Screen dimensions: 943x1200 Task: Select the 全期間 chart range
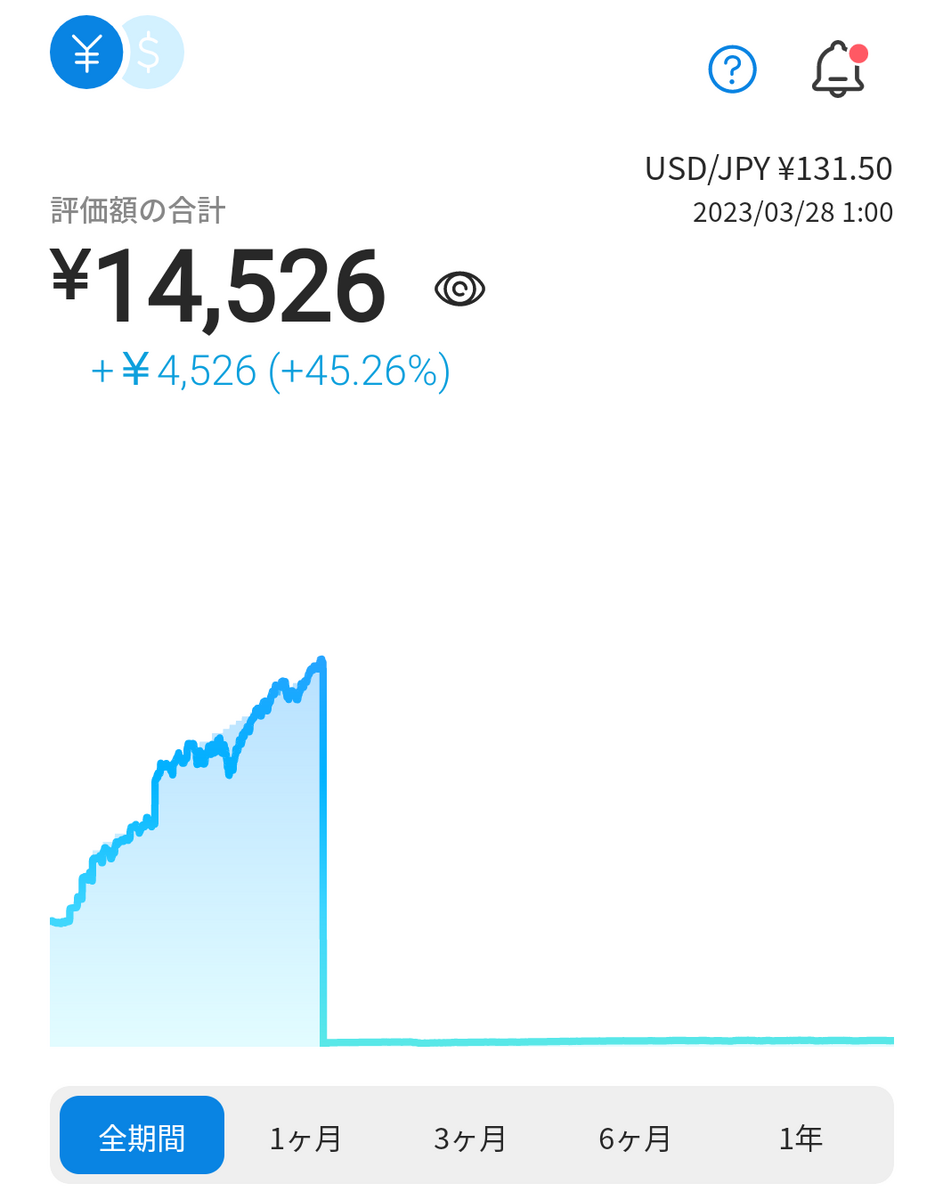142,1136
